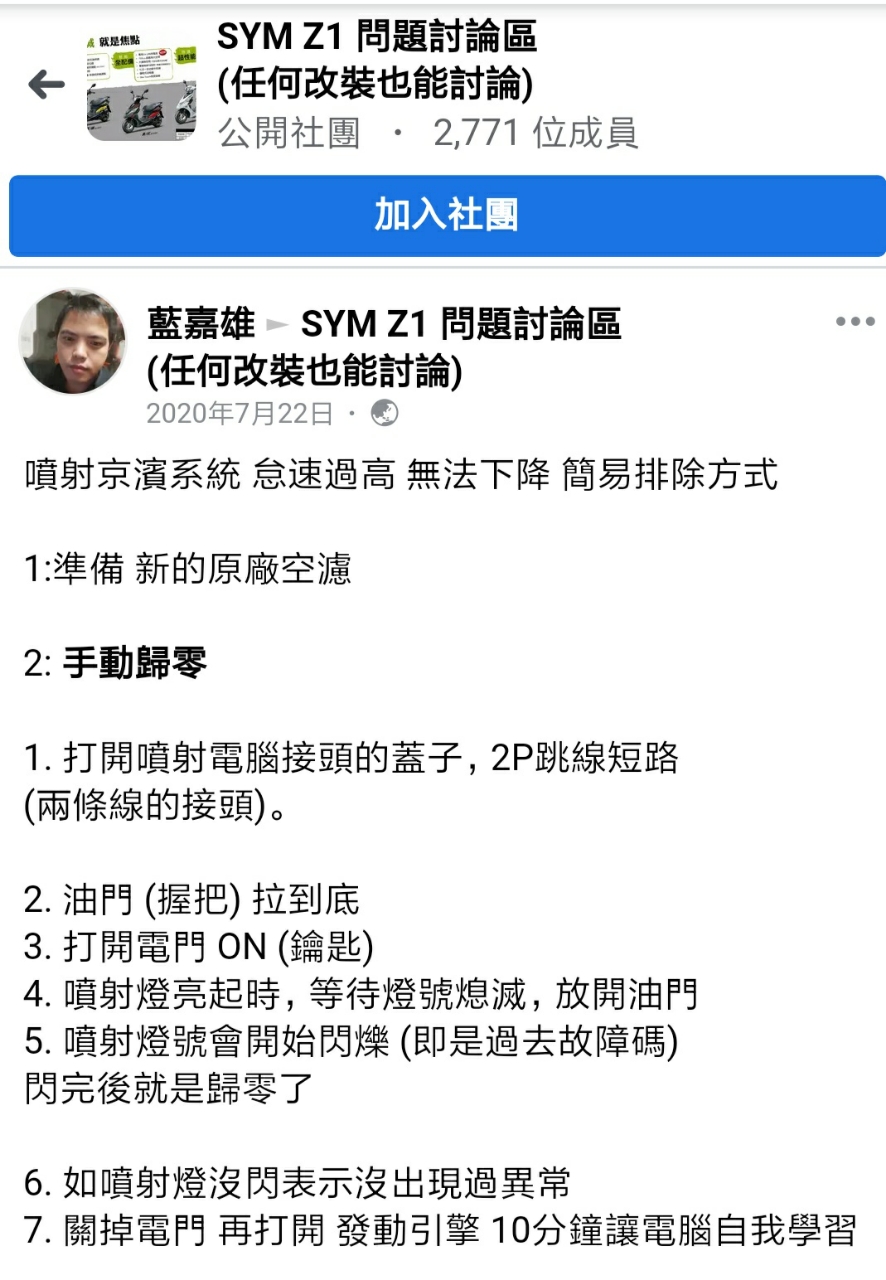Viewport: 886px width, 1280px height.
Task: Open the post date 2020年7月22日
Action: point(240,413)
